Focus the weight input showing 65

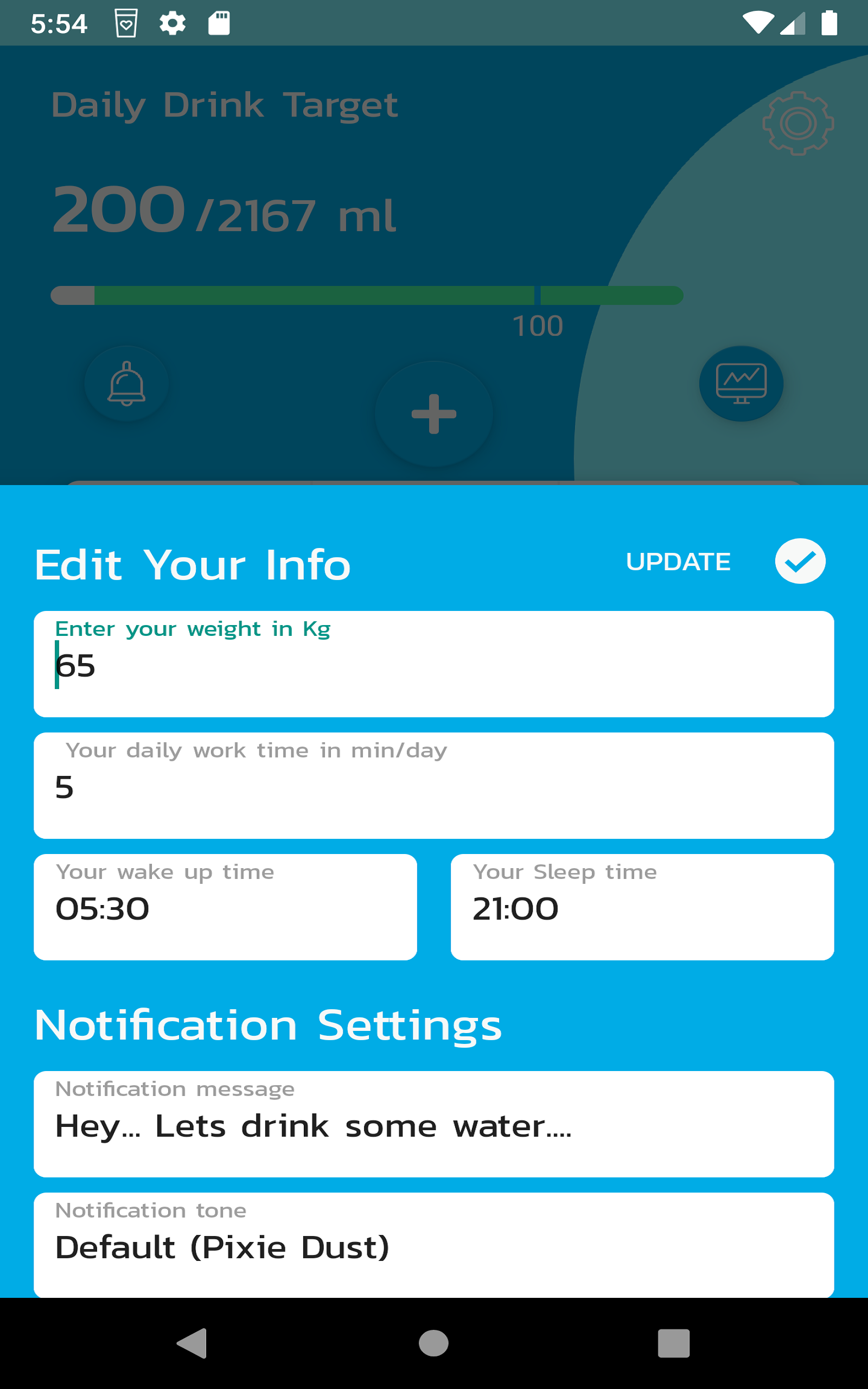pos(434,666)
